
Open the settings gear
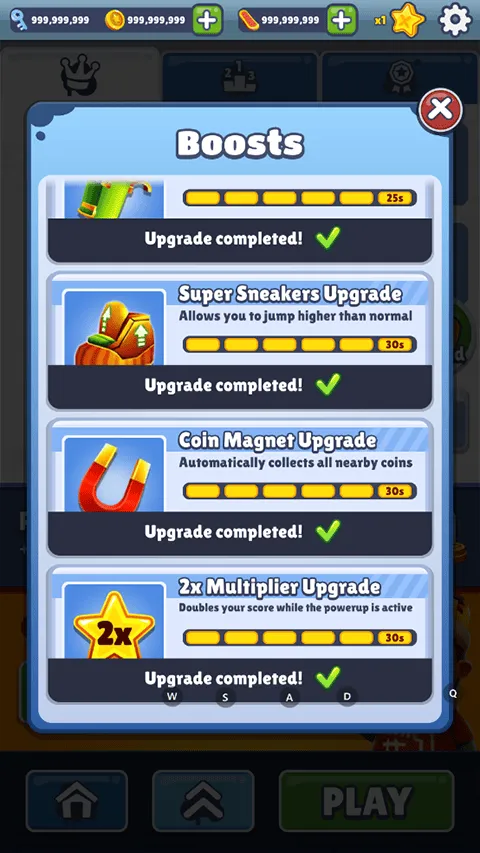click(455, 20)
